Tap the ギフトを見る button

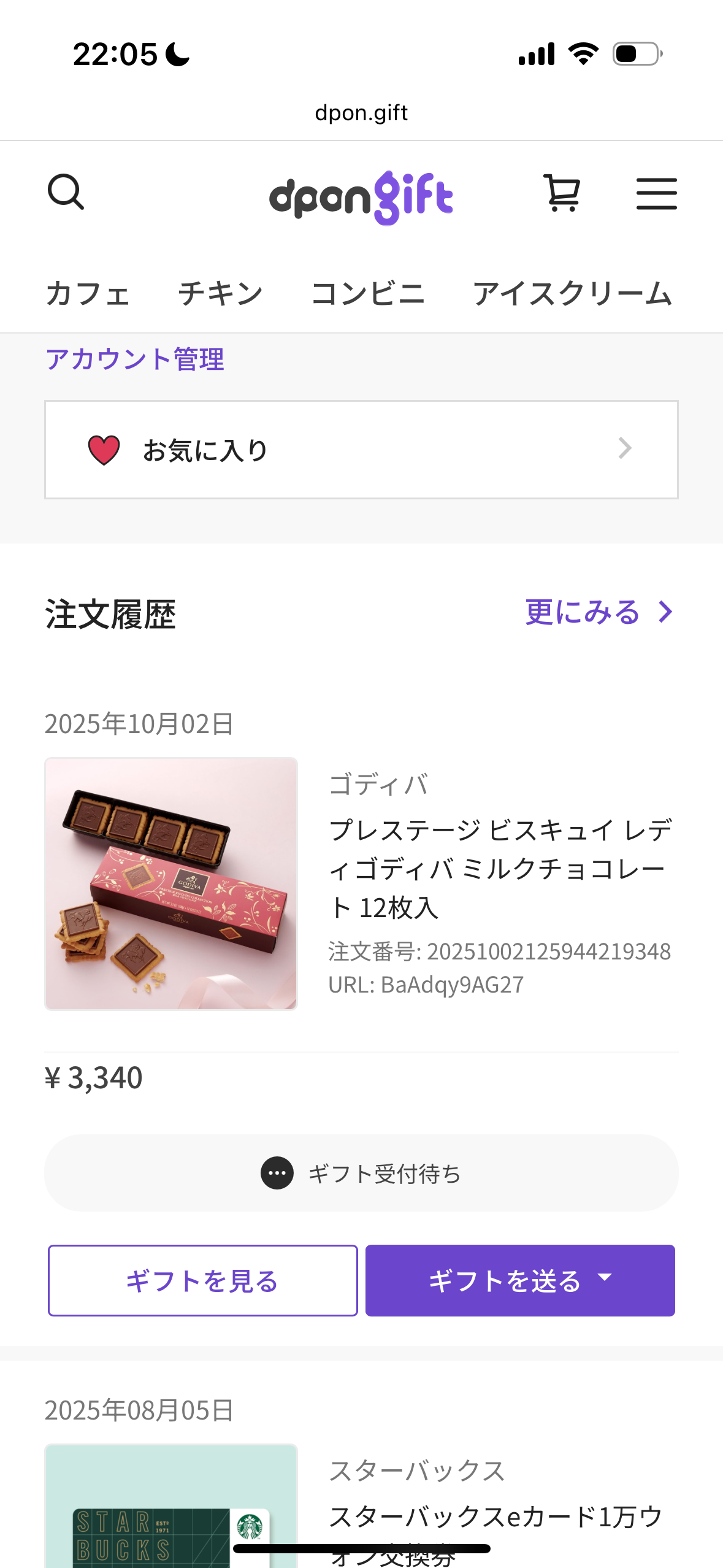tap(202, 1281)
